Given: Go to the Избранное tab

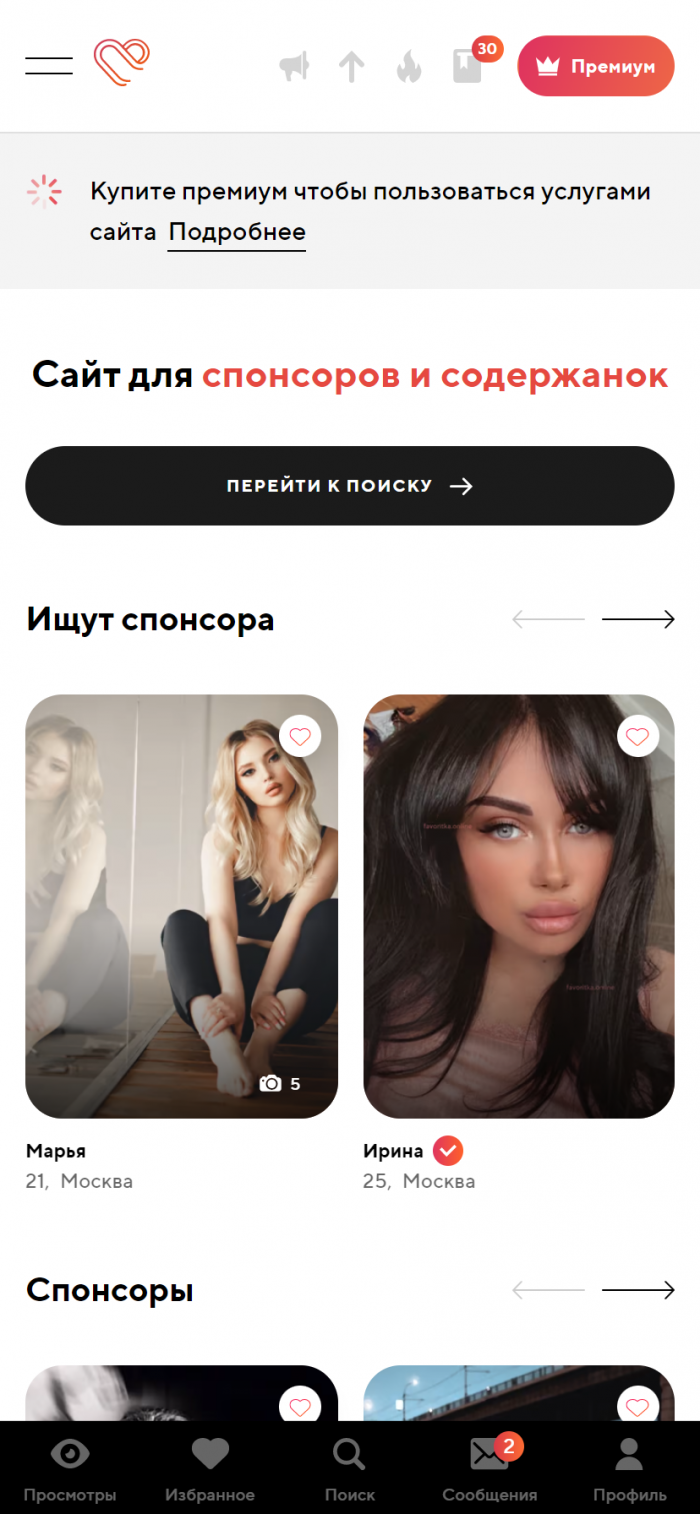Looking at the screenshot, I should 210,1468.
